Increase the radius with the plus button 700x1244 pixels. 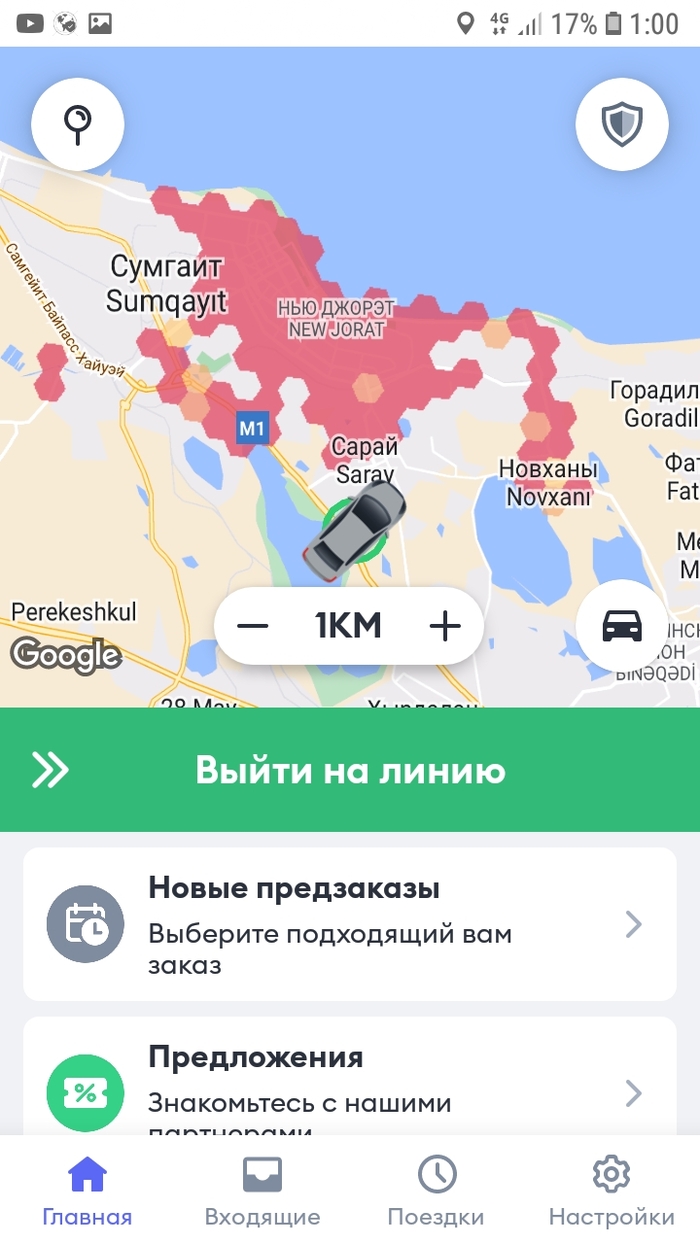pos(445,627)
